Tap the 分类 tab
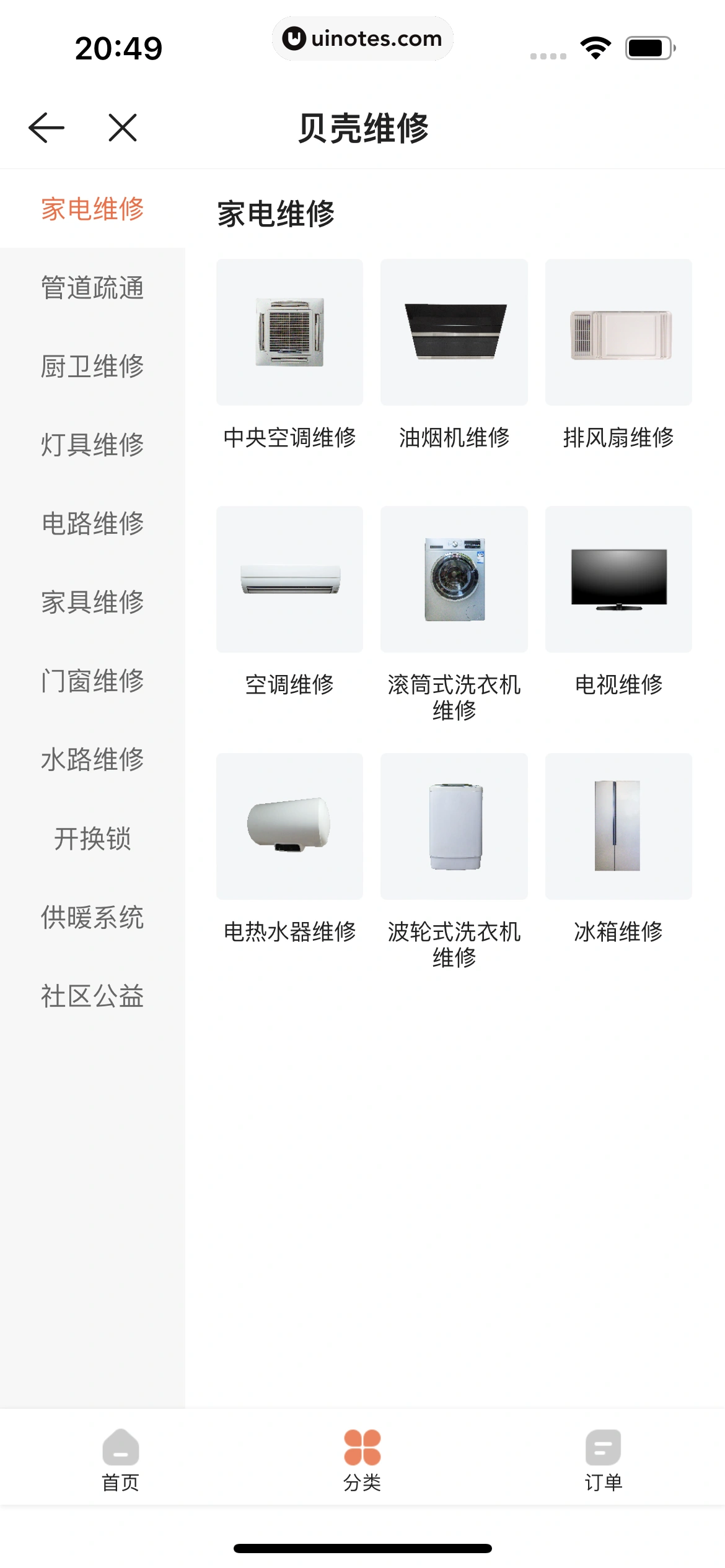The width and height of the screenshot is (725, 1568). point(362,1459)
